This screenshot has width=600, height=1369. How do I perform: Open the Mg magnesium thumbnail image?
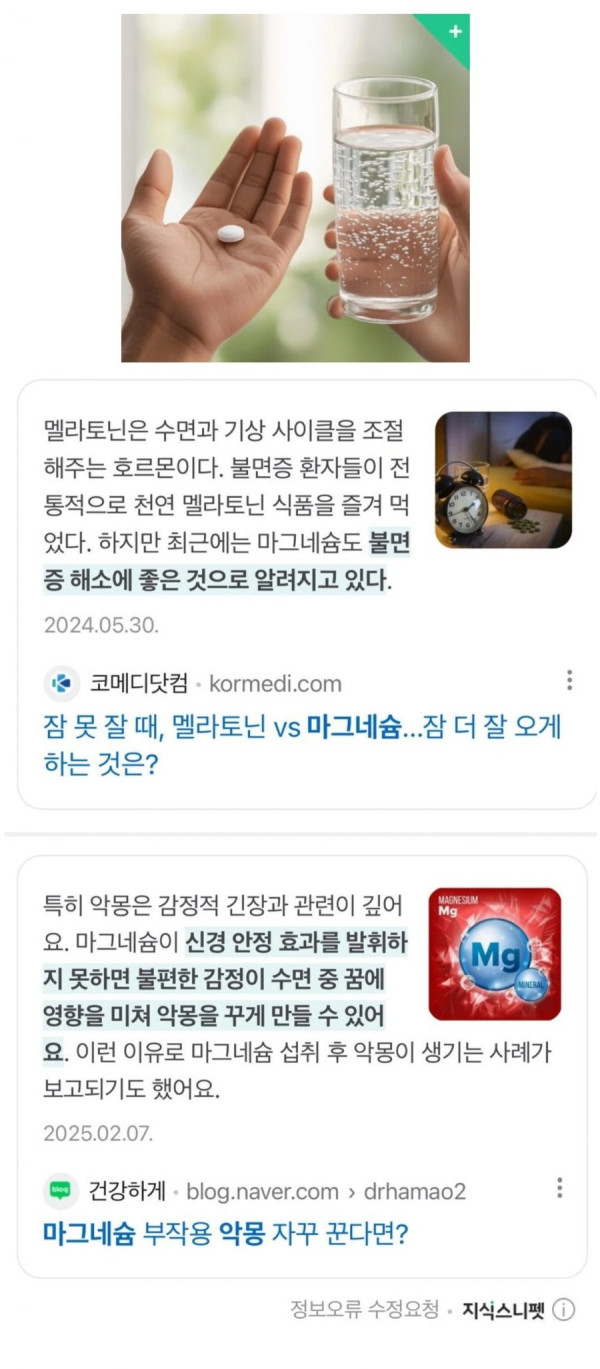494,953
